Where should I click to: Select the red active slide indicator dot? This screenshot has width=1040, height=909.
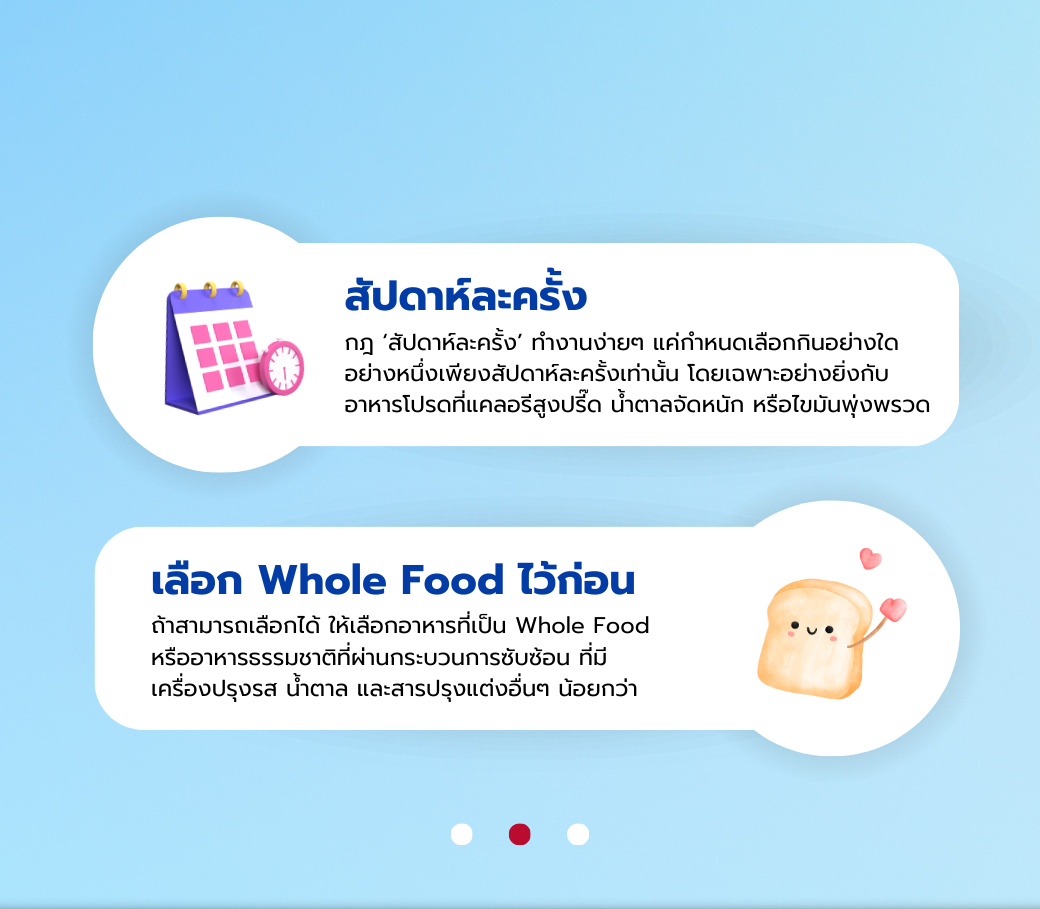pos(519,834)
